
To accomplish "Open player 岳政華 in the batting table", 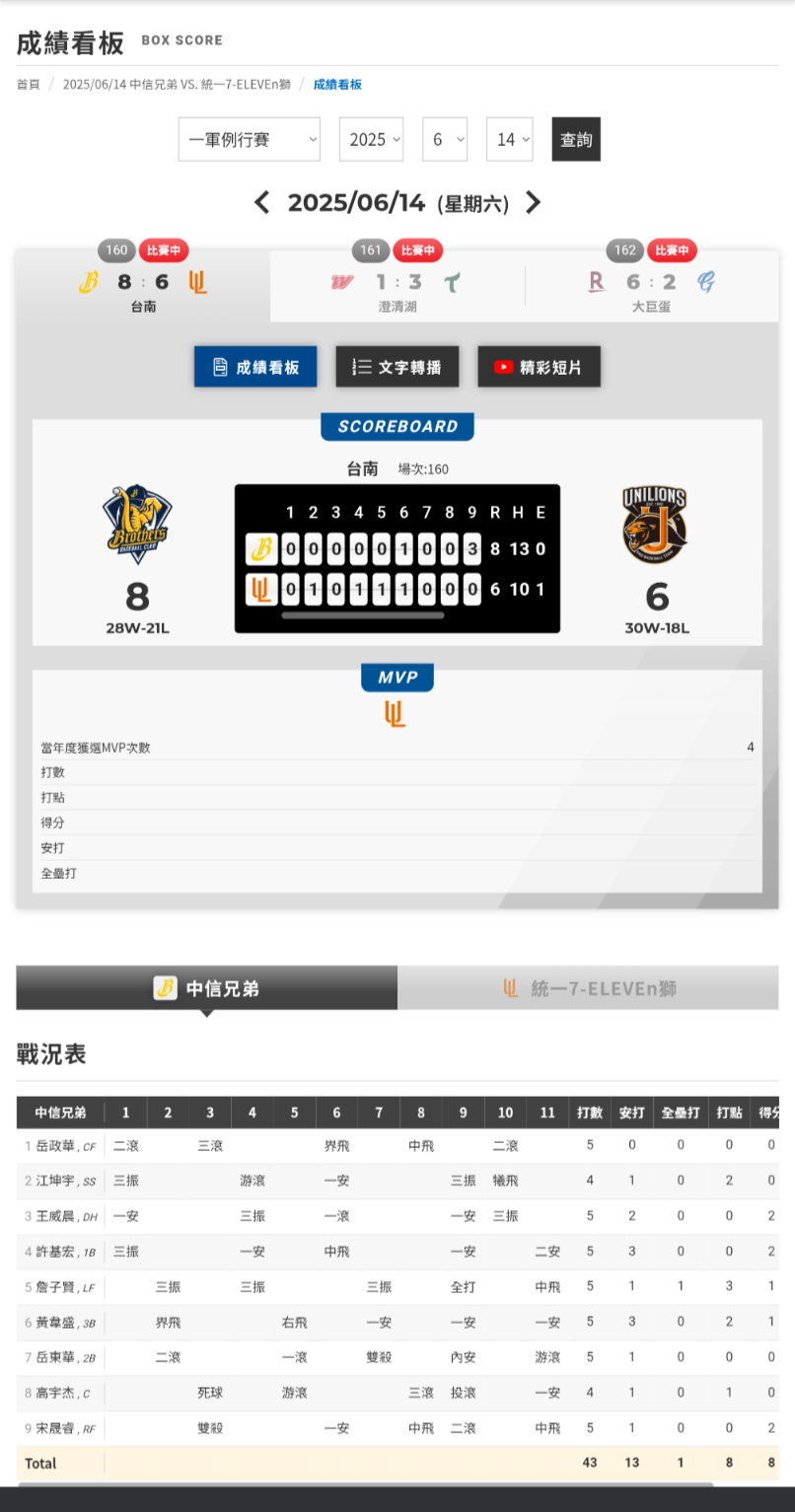I will point(56,1145).
